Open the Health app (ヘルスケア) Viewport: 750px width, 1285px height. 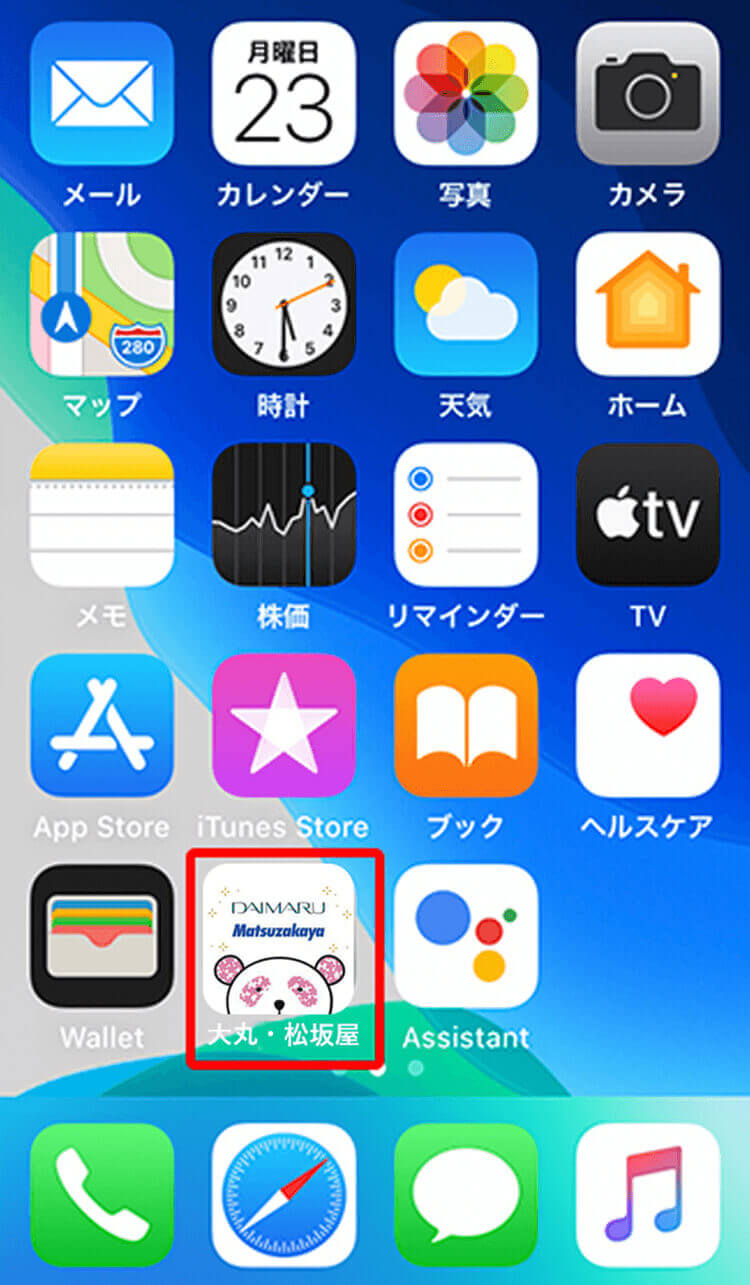648,725
